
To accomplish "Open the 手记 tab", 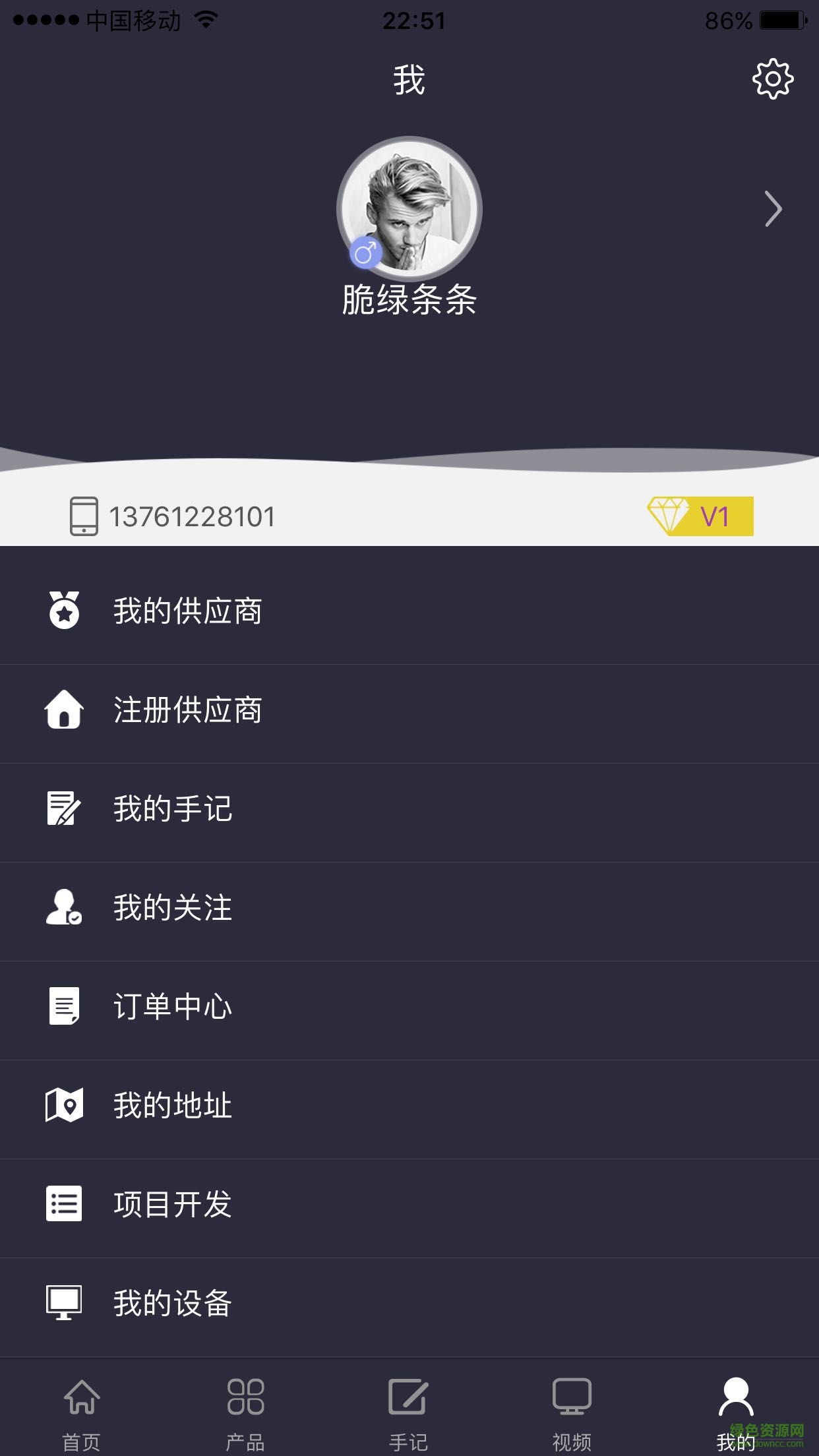I will [409, 1411].
